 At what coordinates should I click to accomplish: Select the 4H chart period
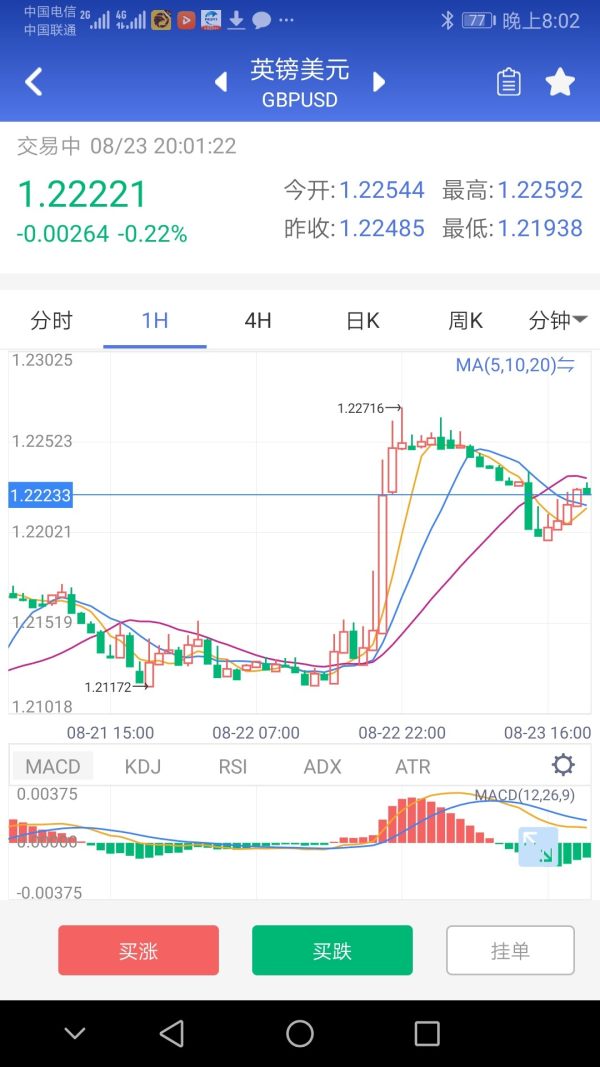click(x=258, y=320)
